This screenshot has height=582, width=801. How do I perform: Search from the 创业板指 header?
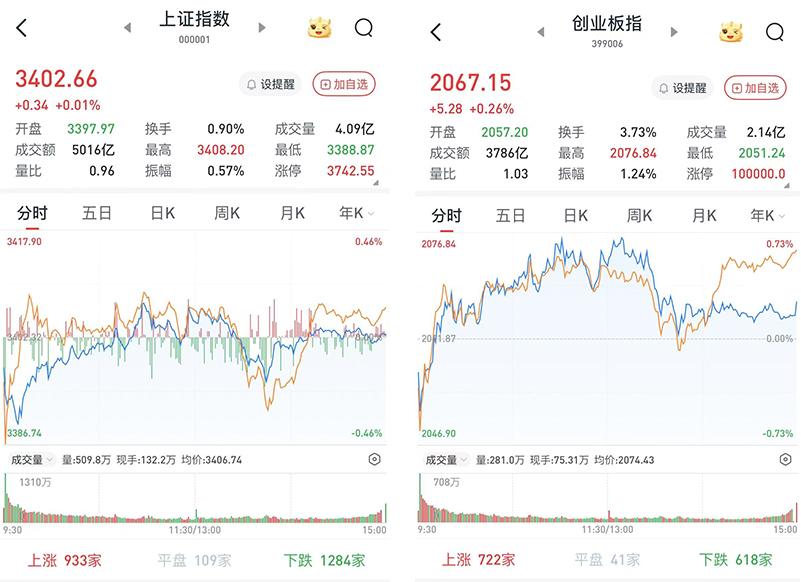[x=775, y=32]
